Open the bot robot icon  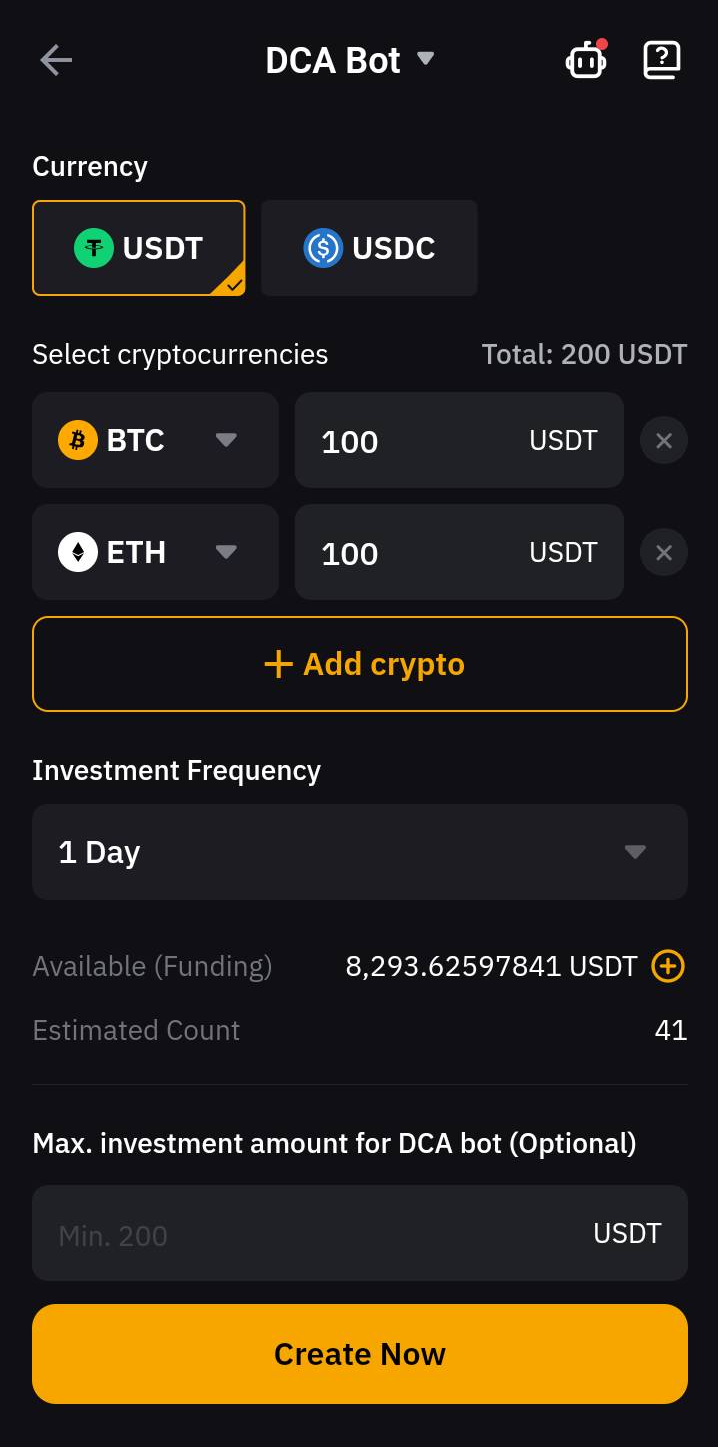point(586,61)
